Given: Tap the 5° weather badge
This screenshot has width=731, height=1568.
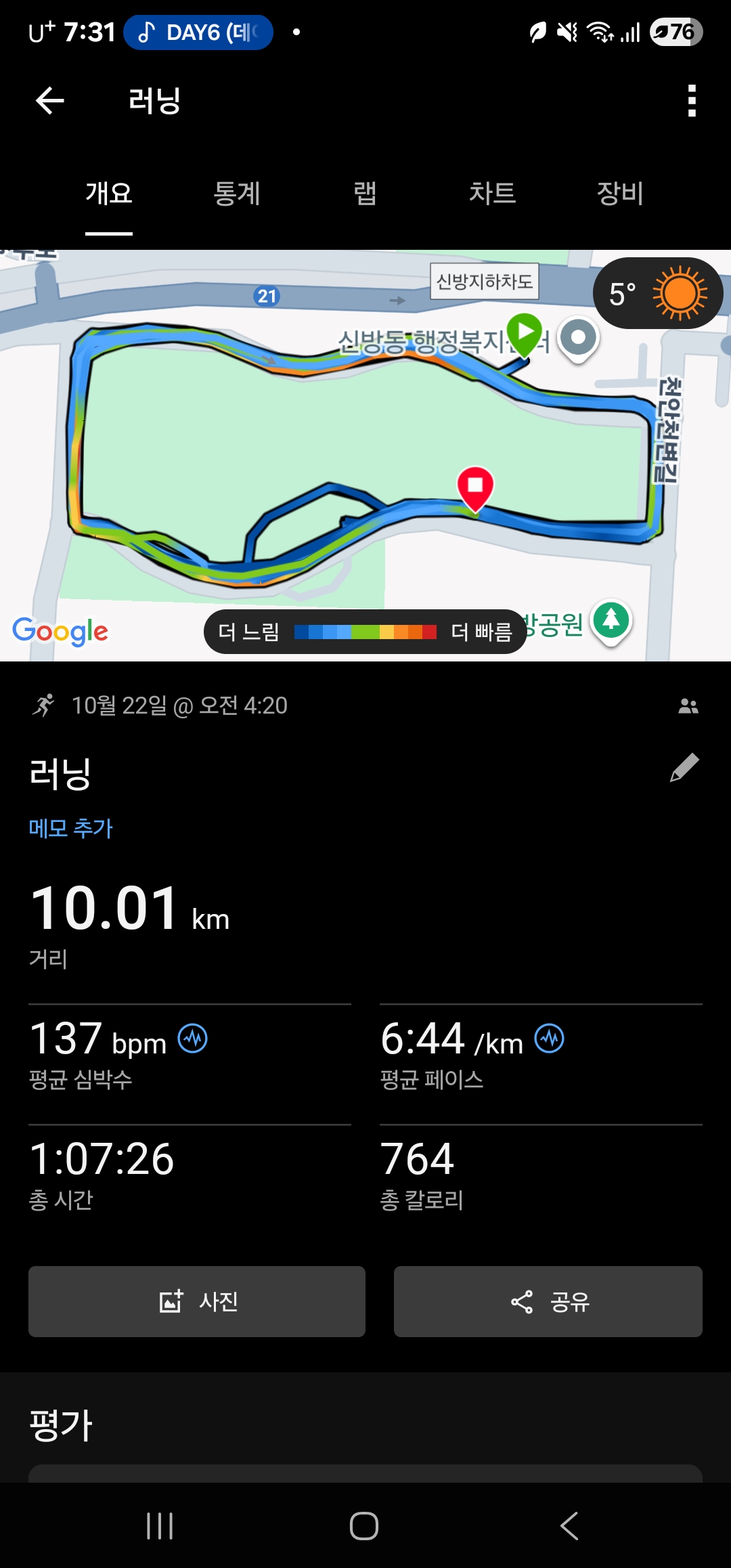Looking at the screenshot, I should point(658,294).
